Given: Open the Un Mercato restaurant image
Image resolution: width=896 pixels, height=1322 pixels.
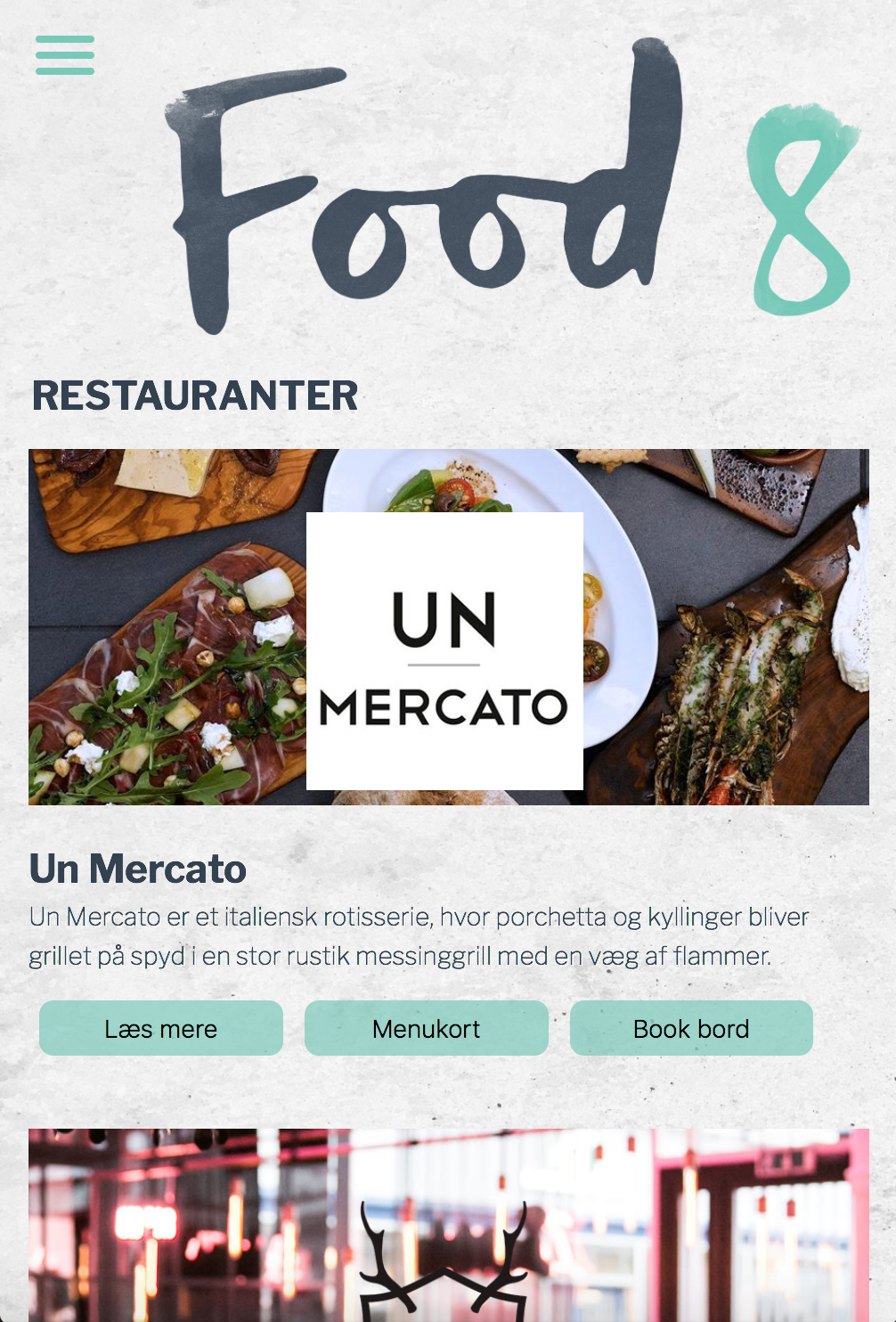Looking at the screenshot, I should point(448,627).
